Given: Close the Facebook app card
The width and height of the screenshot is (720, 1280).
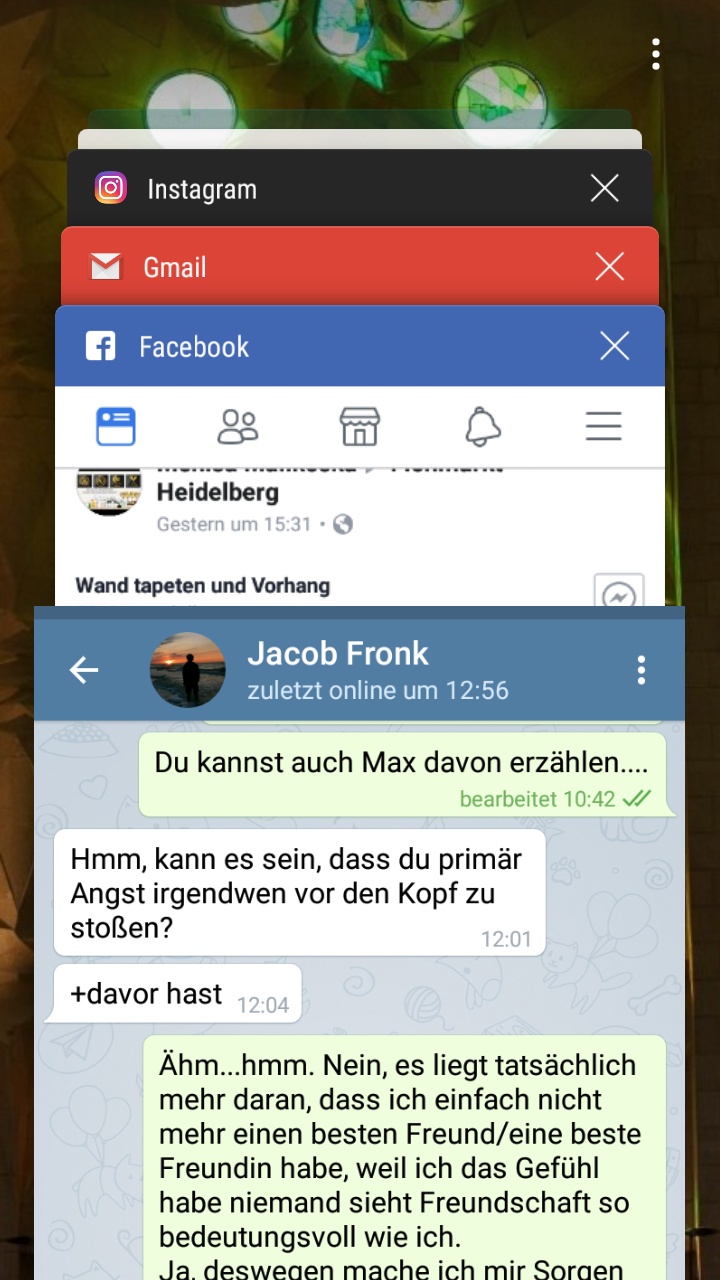Looking at the screenshot, I should click(x=614, y=346).
